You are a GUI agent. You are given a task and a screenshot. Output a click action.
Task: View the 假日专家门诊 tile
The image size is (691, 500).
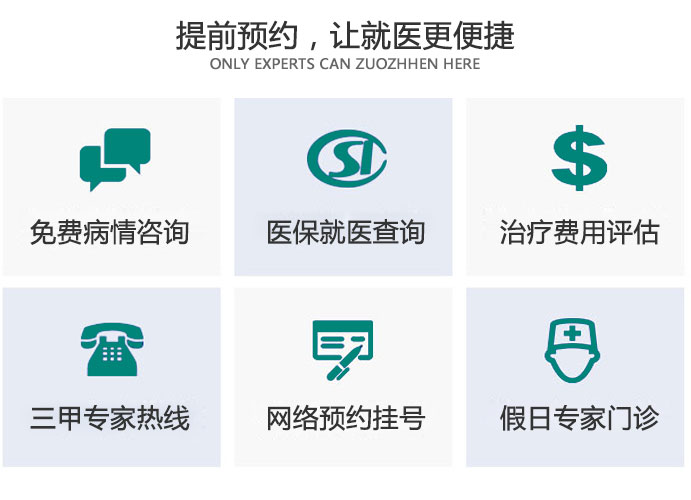[x=577, y=377]
